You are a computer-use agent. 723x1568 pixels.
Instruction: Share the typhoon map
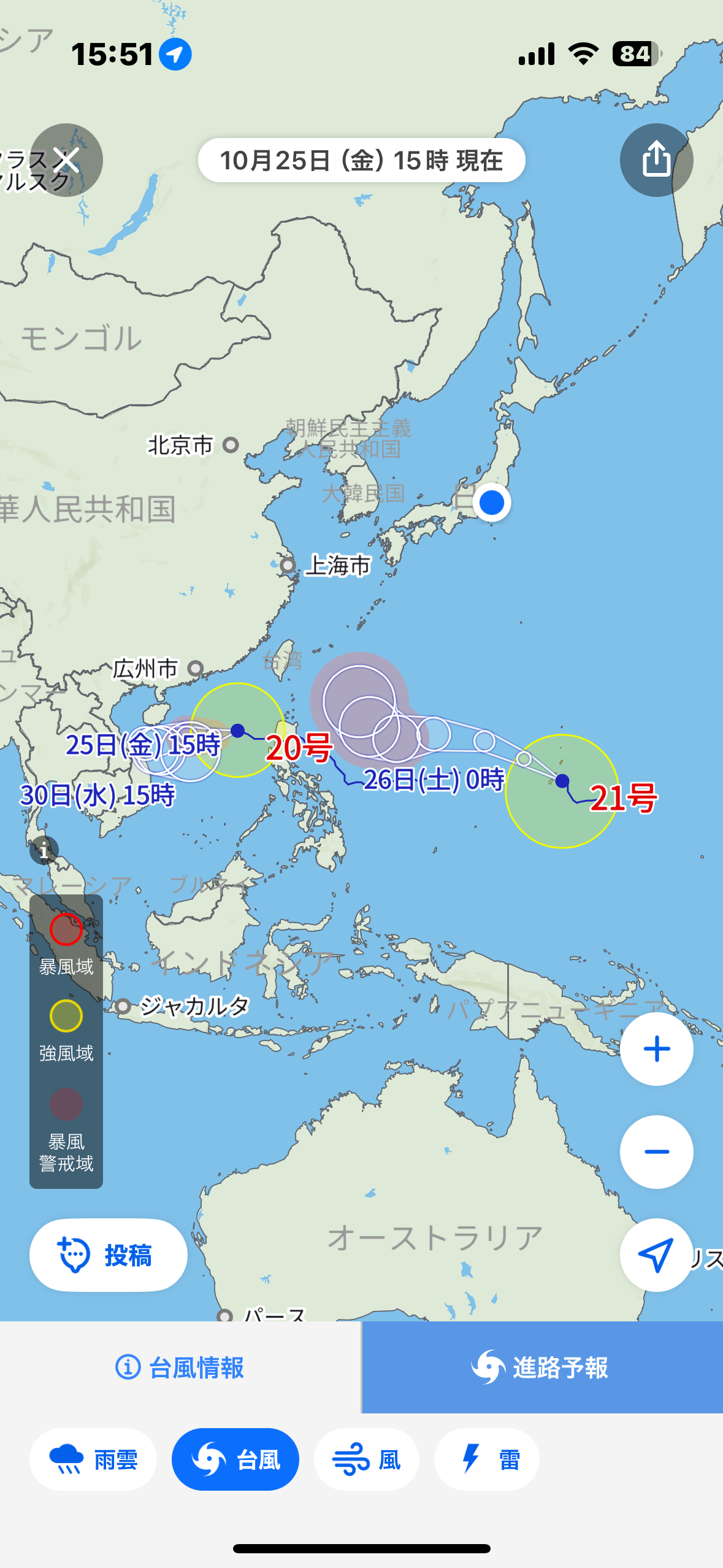point(656,160)
